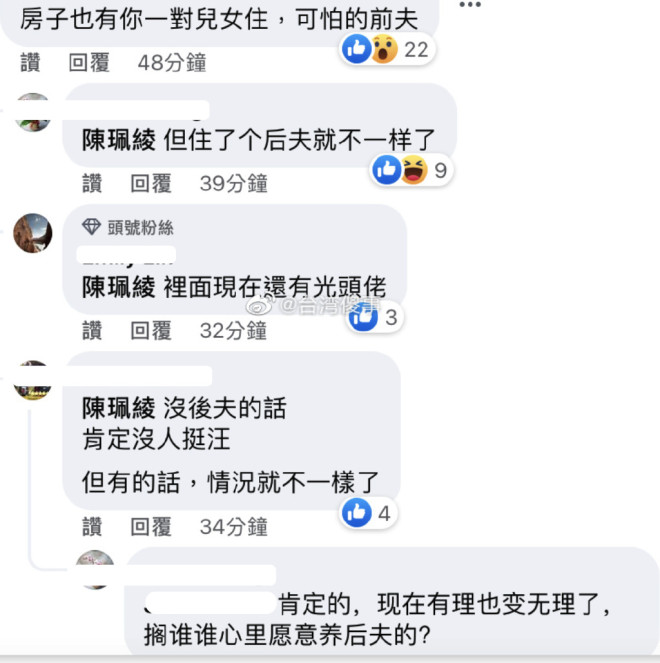Reply to the comment posted 34分鐘 ago

(151, 526)
